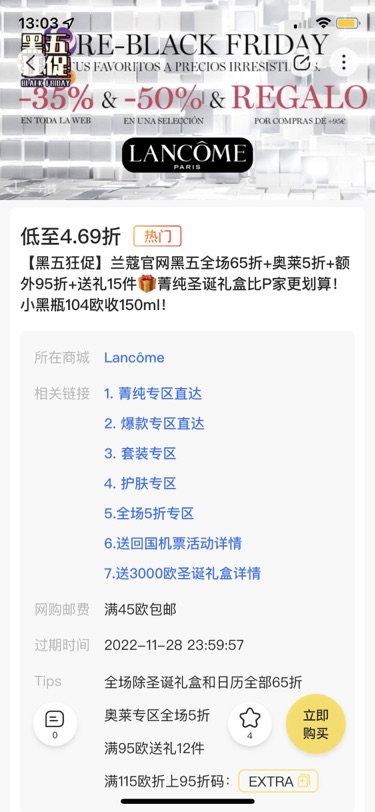Open link 5 全场5折专区
375x812 pixels.
point(149,514)
